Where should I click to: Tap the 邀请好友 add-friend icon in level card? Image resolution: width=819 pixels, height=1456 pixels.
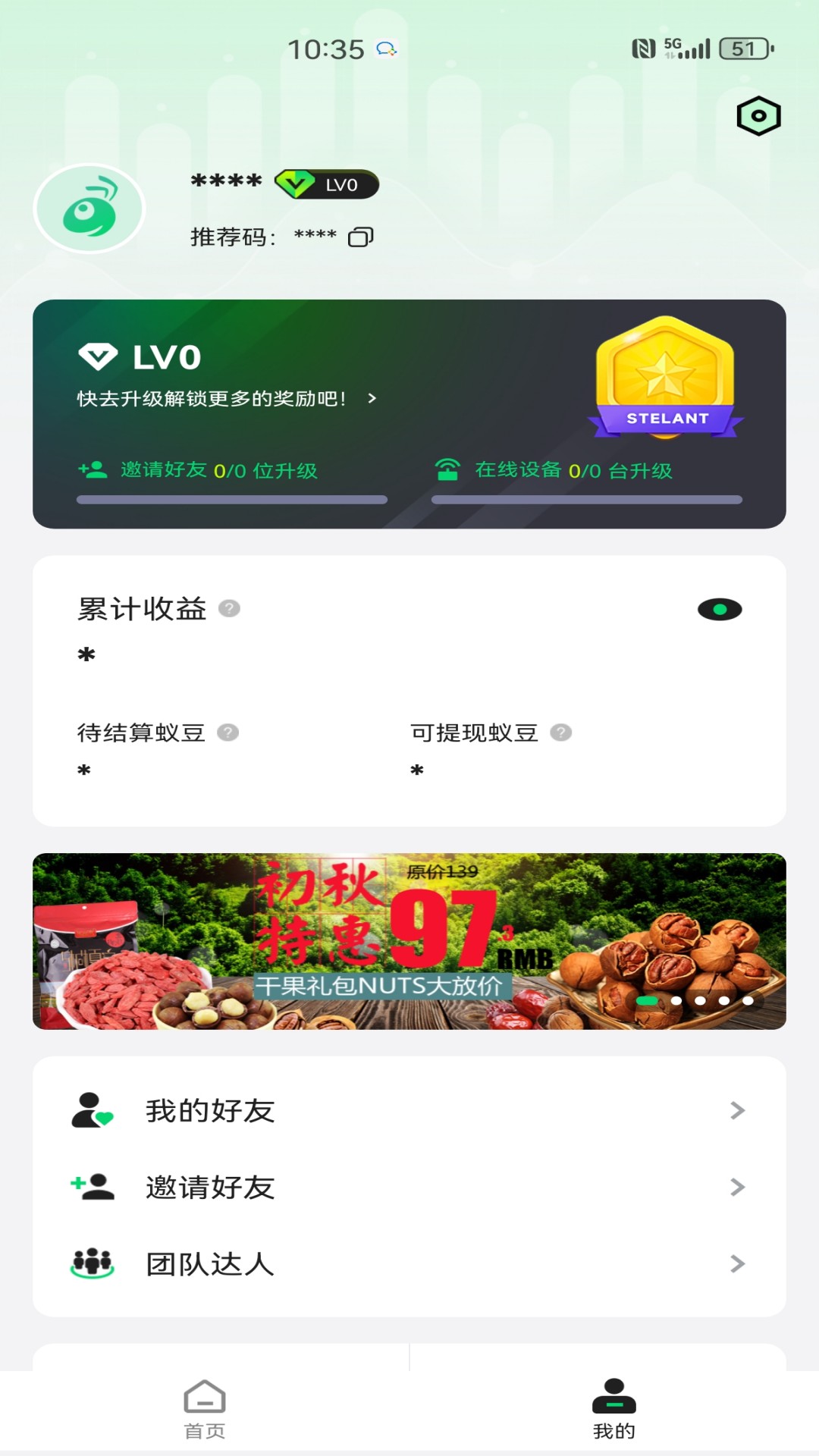coord(90,470)
